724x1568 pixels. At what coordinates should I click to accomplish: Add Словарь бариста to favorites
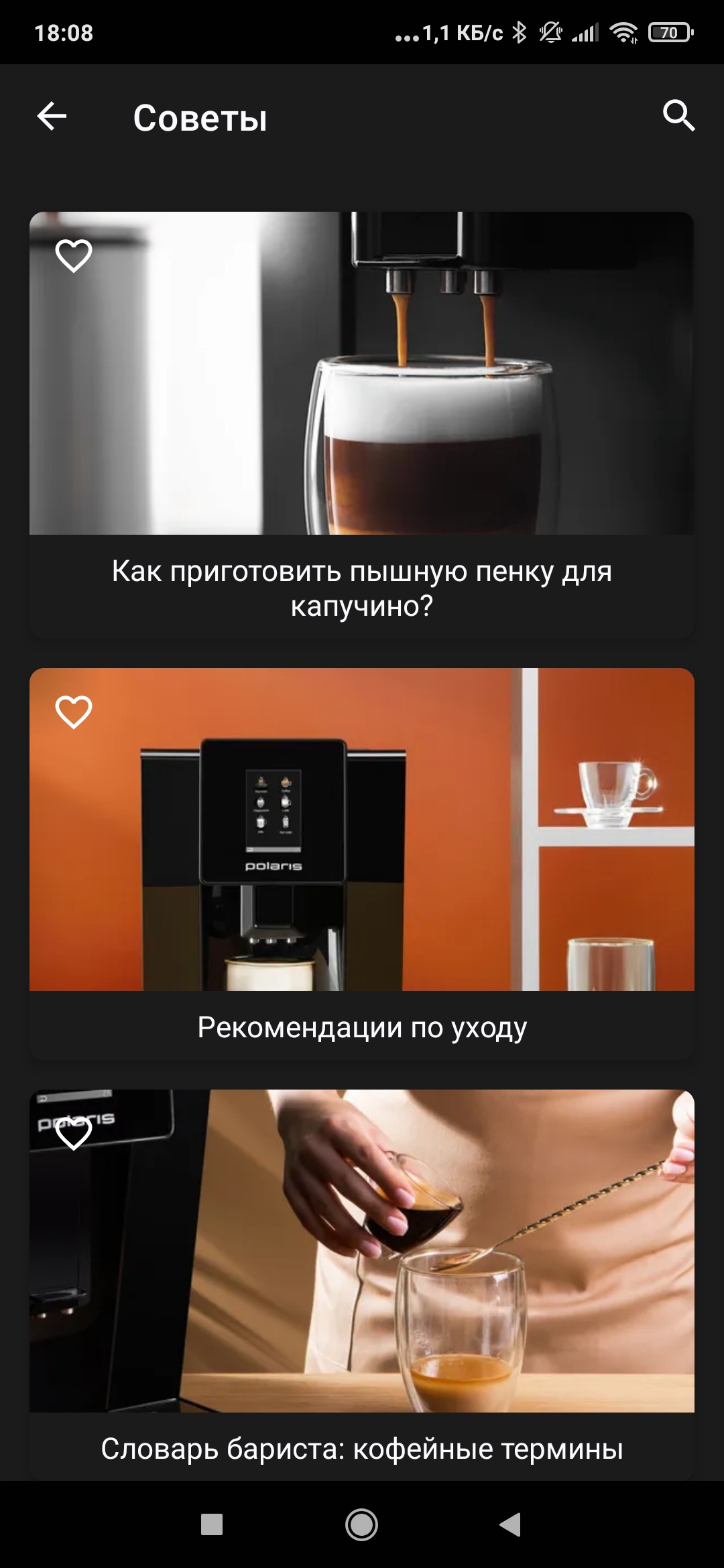(x=73, y=1134)
